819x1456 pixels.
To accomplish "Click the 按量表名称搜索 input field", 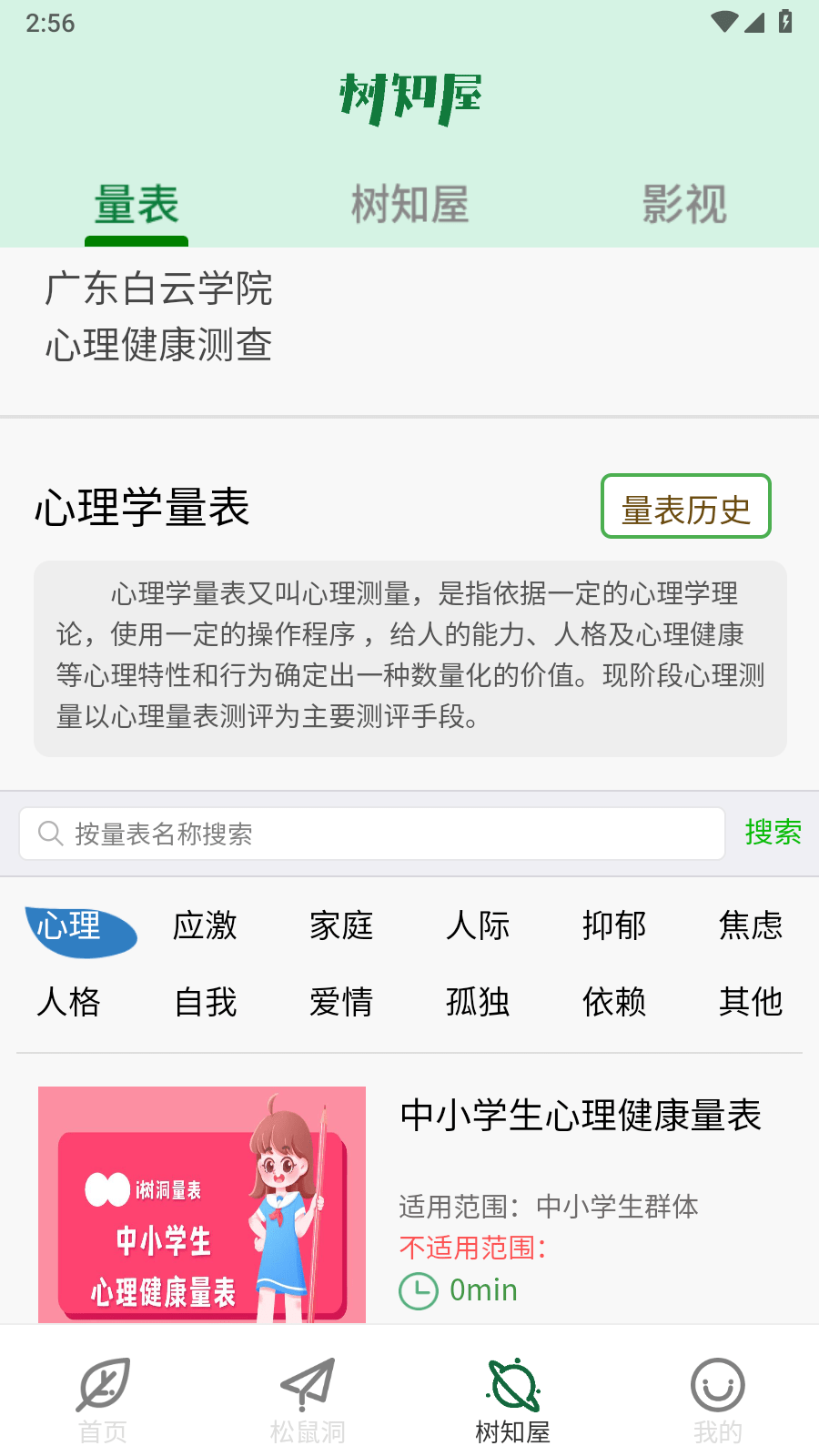I will 364,833.
